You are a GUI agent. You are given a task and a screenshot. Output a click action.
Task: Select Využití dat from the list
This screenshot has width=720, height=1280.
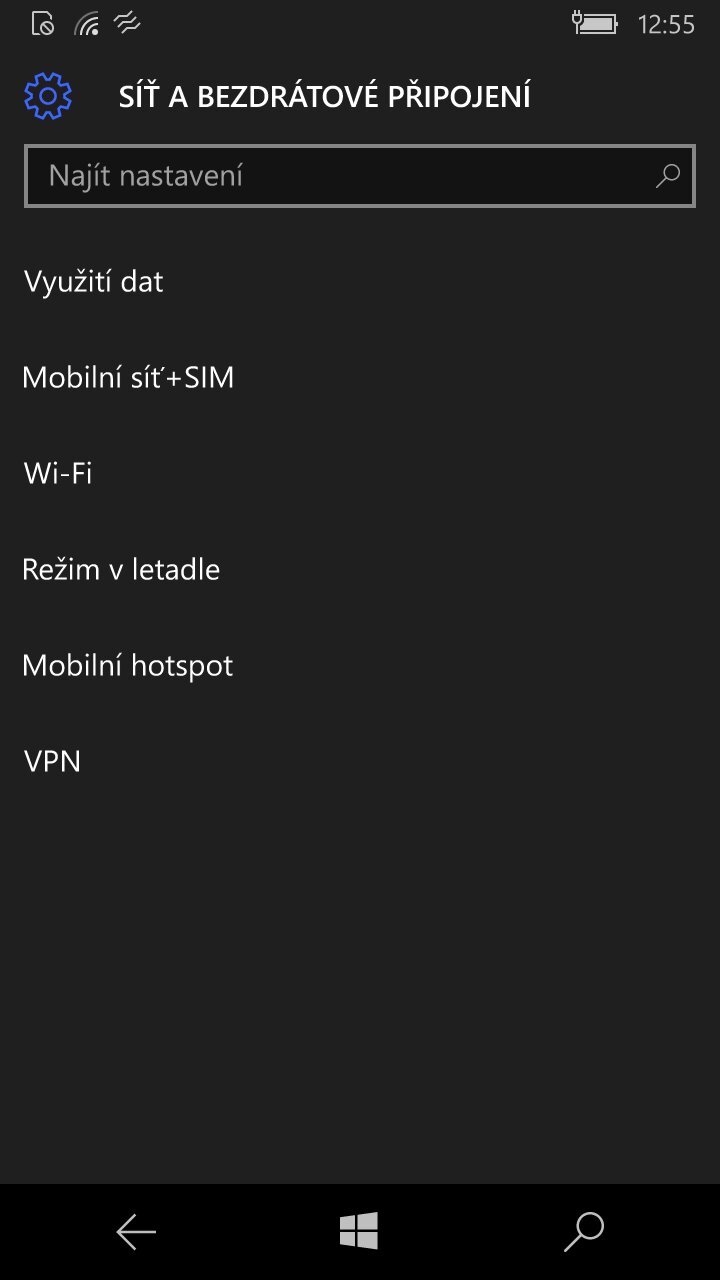tap(92, 281)
